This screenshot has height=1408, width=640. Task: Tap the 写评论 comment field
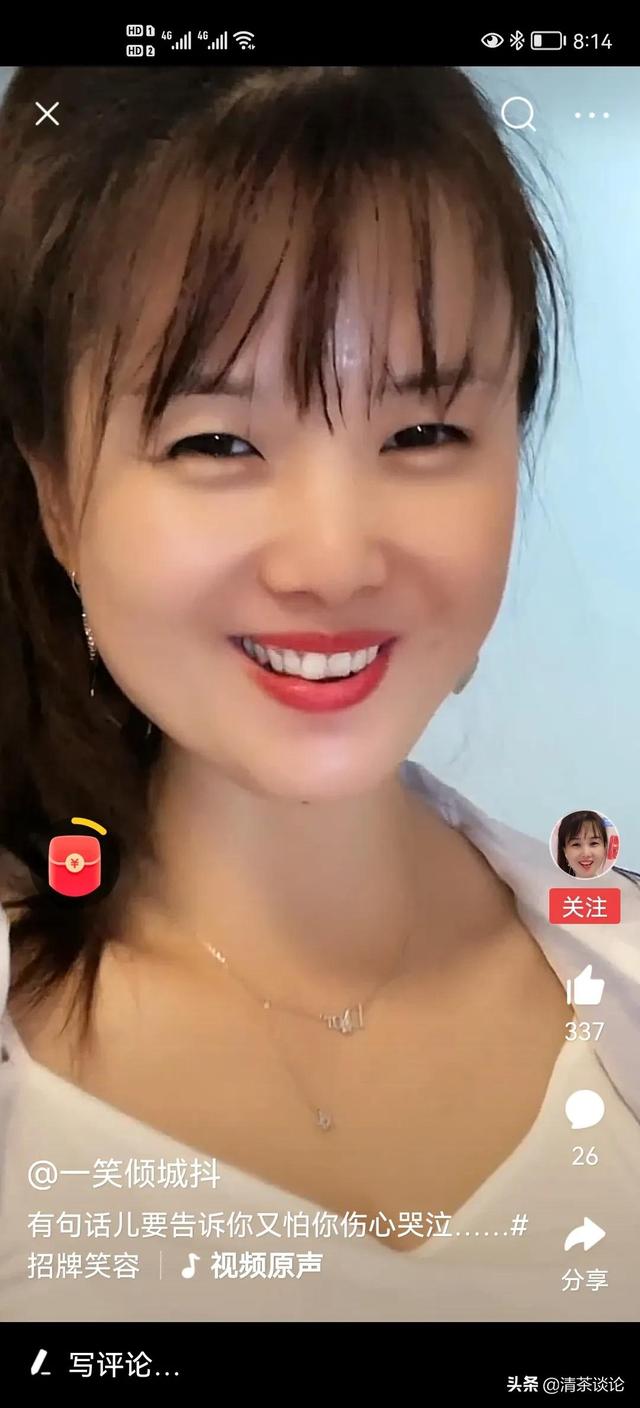tap(124, 1364)
